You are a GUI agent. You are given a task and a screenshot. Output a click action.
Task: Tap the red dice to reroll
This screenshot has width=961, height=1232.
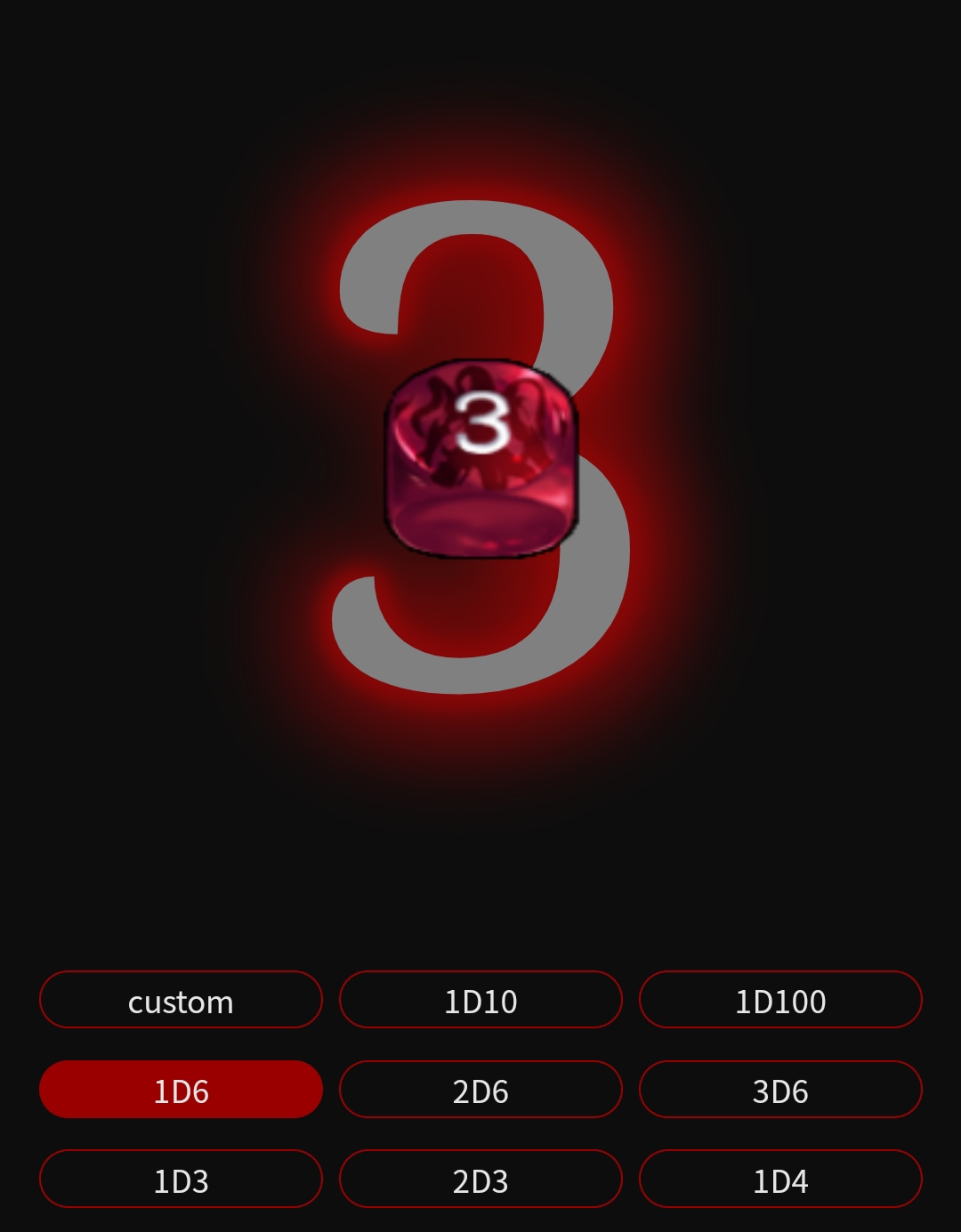pyautogui.click(x=481, y=460)
